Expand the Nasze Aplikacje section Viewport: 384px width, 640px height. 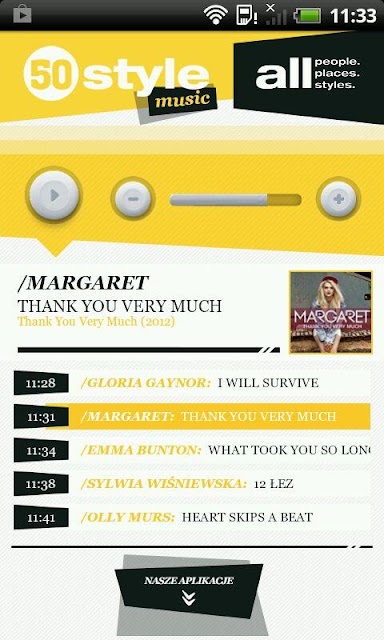[189, 589]
